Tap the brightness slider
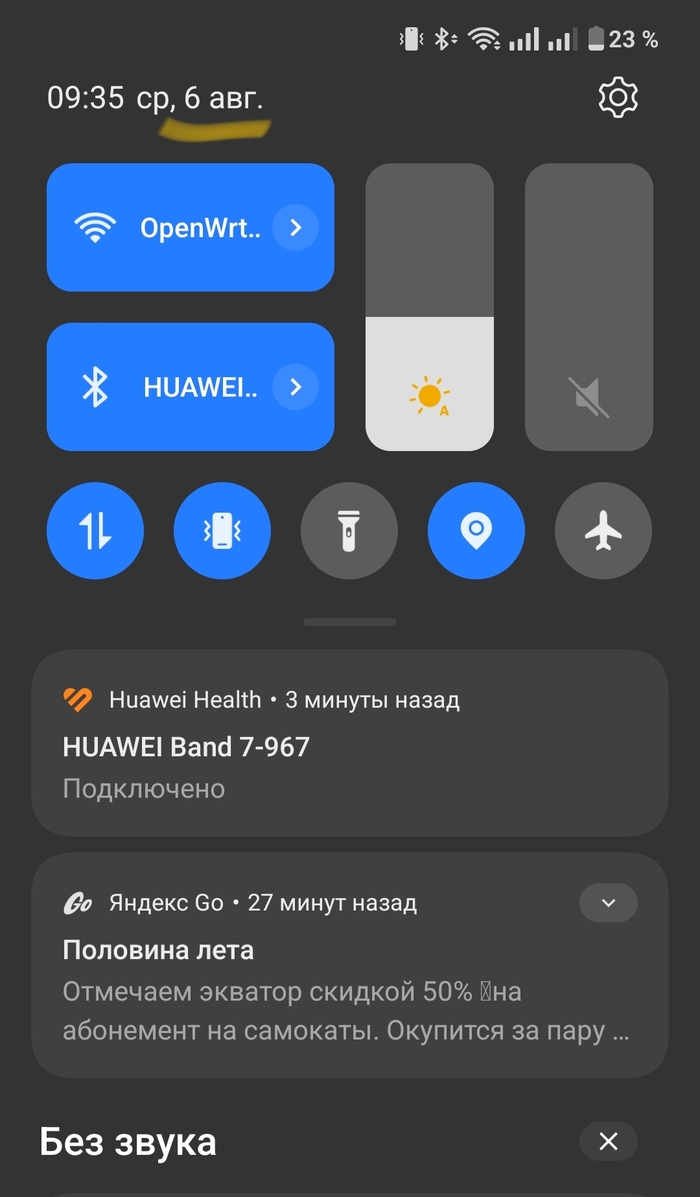This screenshot has height=1197, width=700. tap(429, 307)
